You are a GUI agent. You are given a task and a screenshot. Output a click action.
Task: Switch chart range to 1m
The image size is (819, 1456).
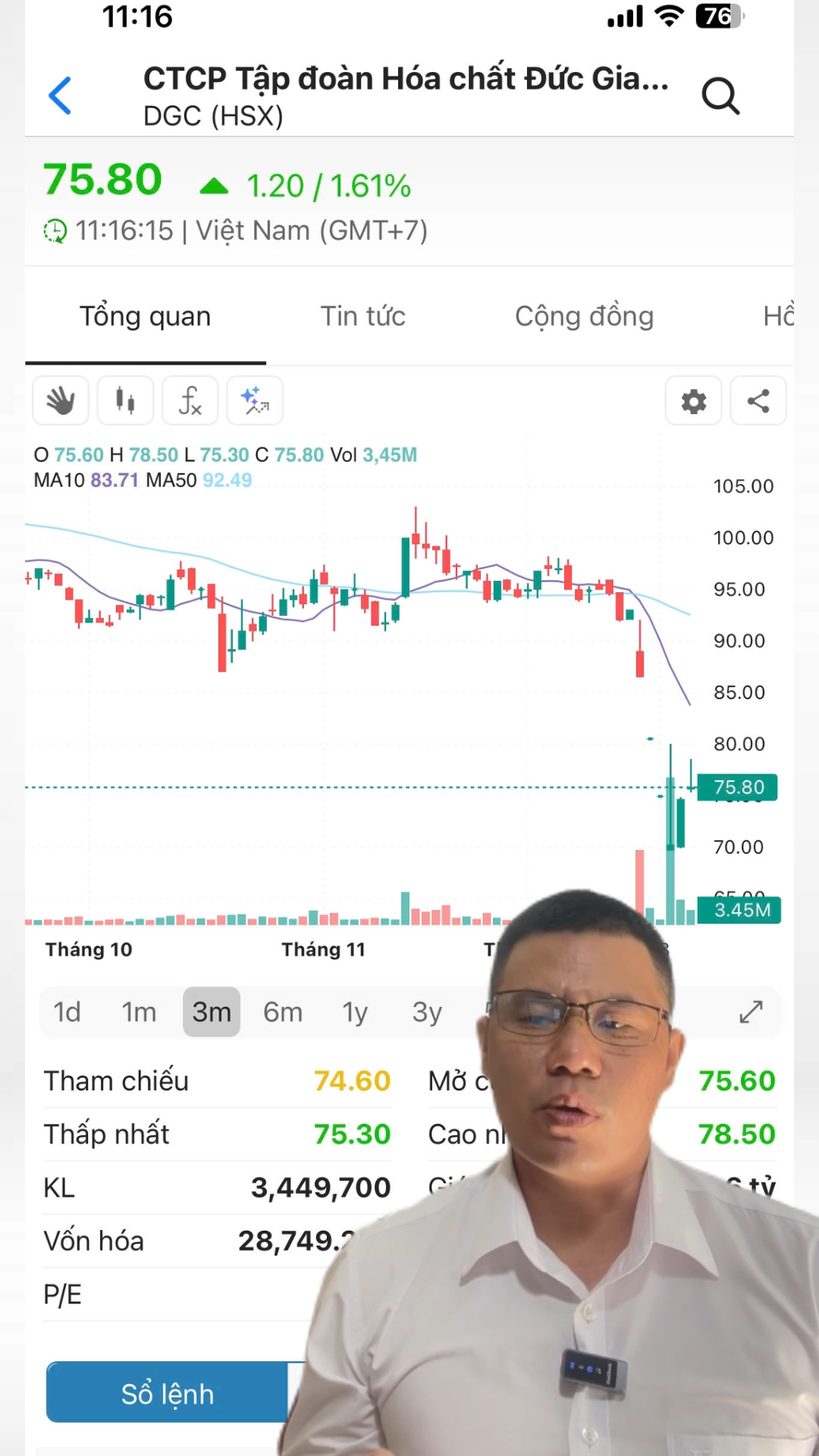pos(139,1012)
